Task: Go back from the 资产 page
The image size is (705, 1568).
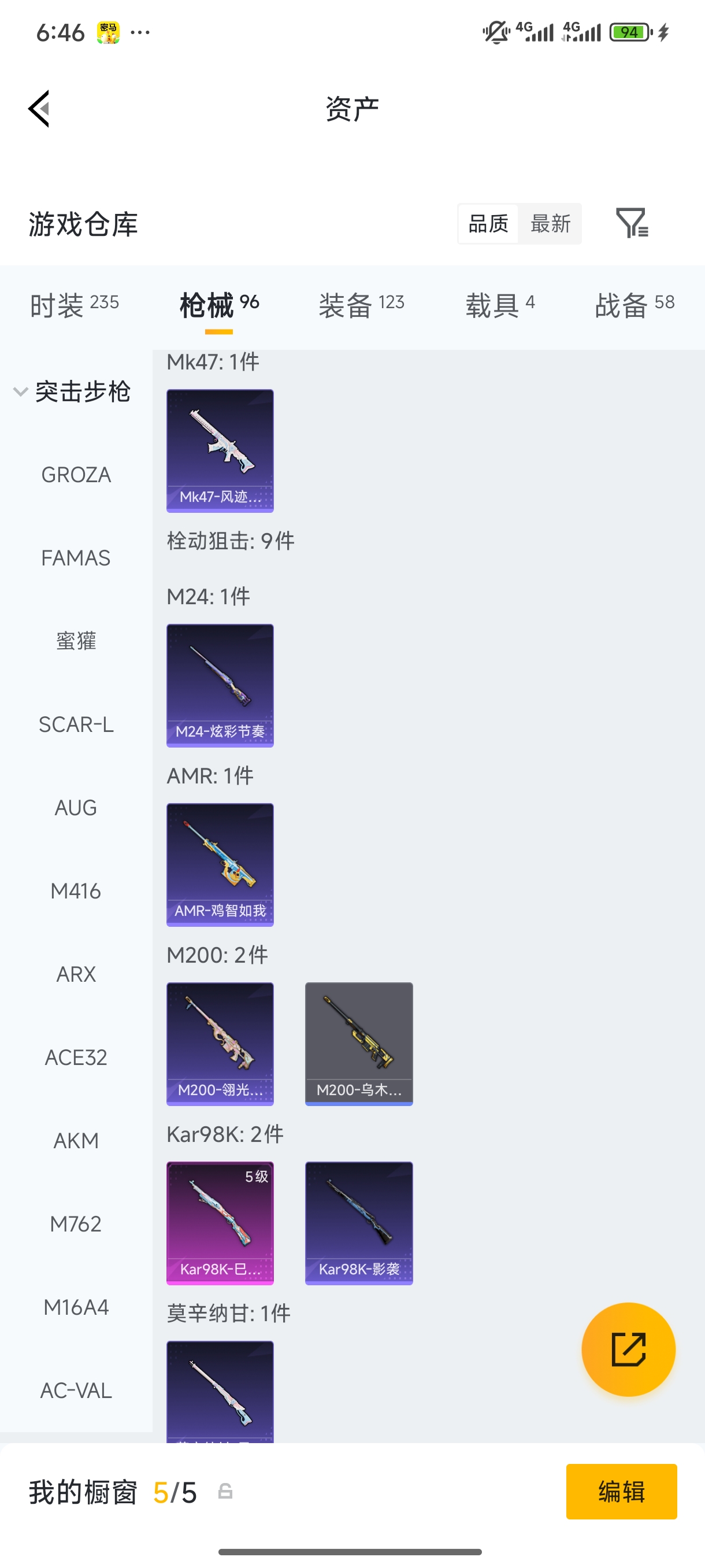Action: tap(39, 109)
